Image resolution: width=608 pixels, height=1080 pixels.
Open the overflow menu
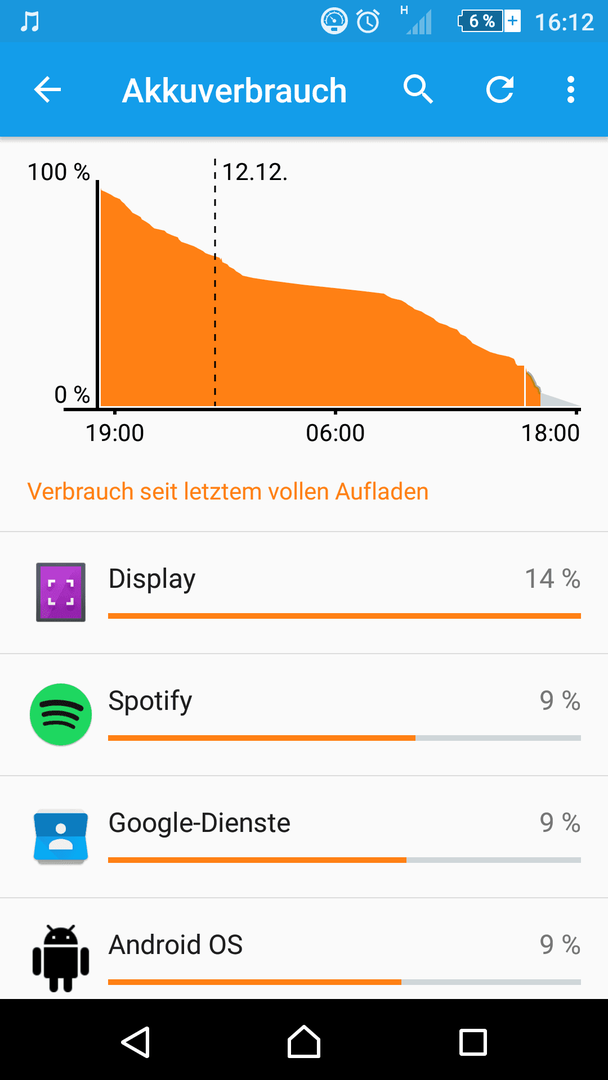pos(570,90)
